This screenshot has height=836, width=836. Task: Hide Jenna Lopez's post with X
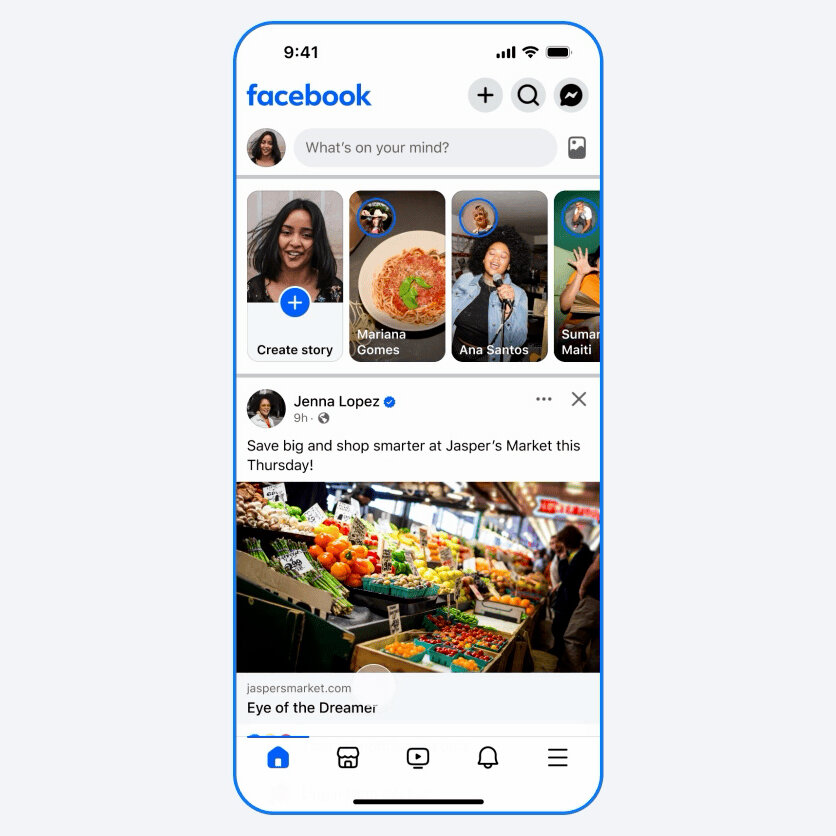pyautogui.click(x=579, y=399)
